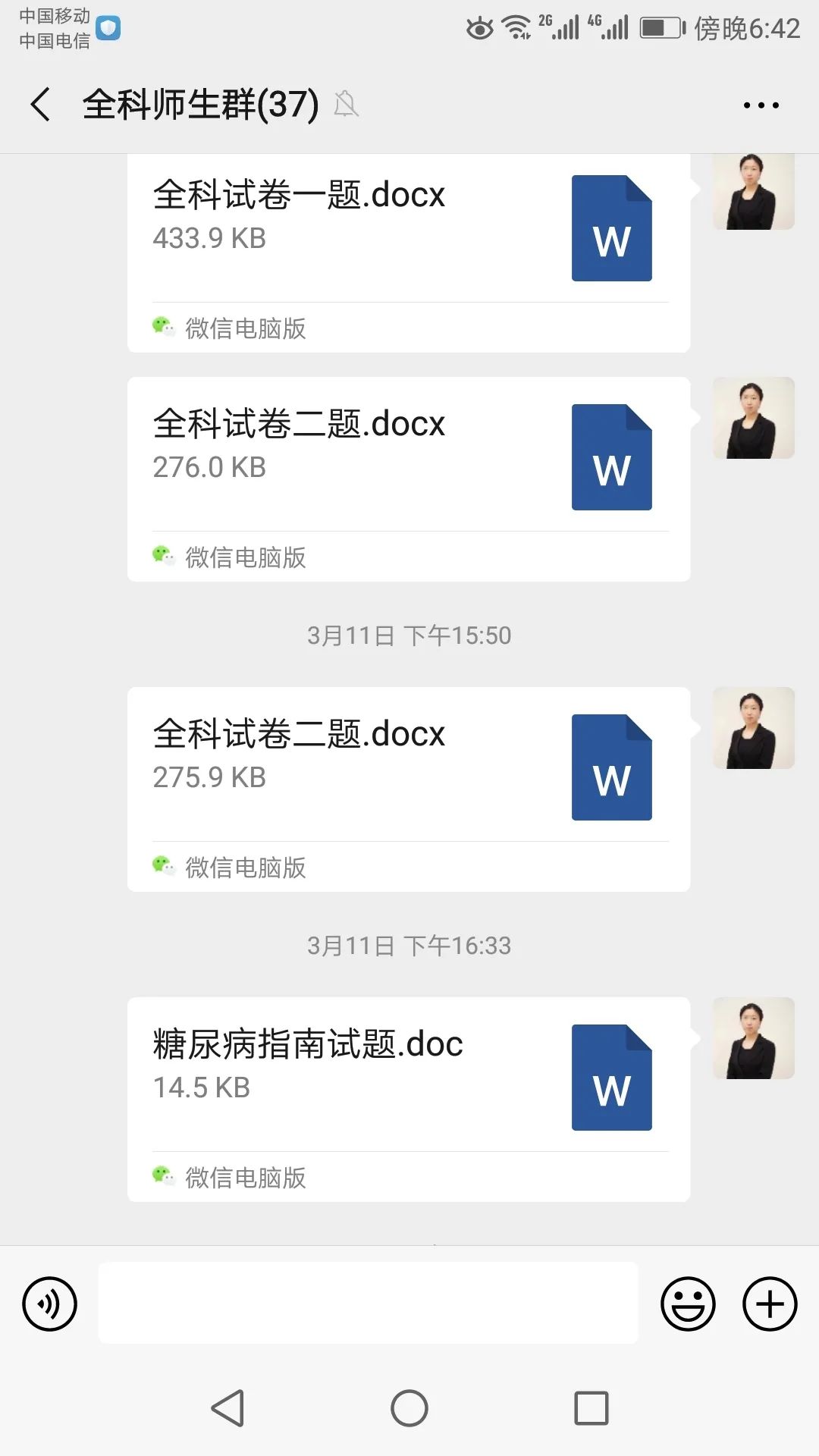Open the plus attachments menu
This screenshot has height=1456, width=819.
[x=769, y=1304]
